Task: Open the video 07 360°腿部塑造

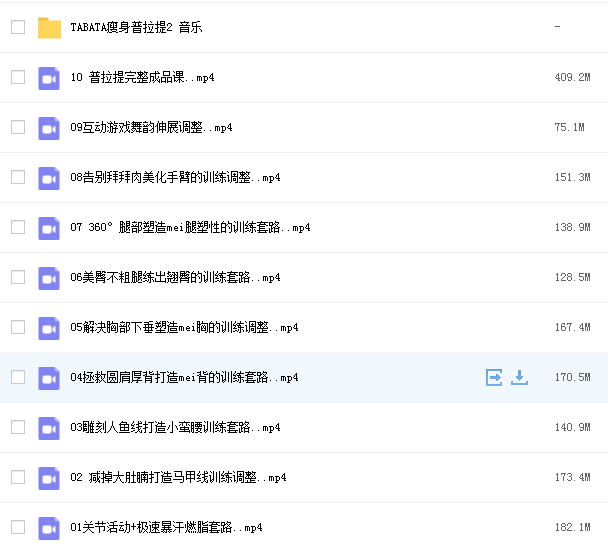Action: (190, 228)
